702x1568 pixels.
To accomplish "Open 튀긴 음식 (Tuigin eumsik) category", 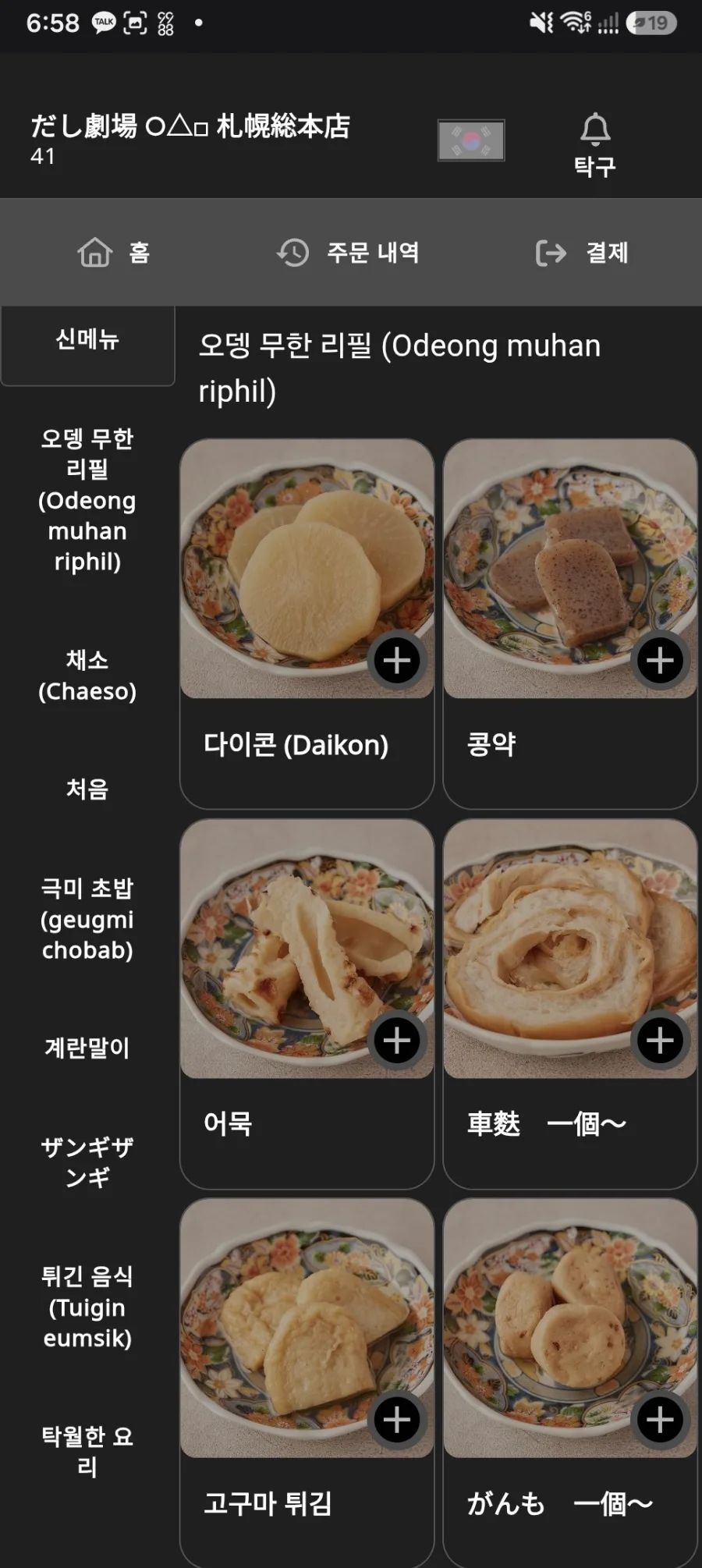I will pos(87,1307).
